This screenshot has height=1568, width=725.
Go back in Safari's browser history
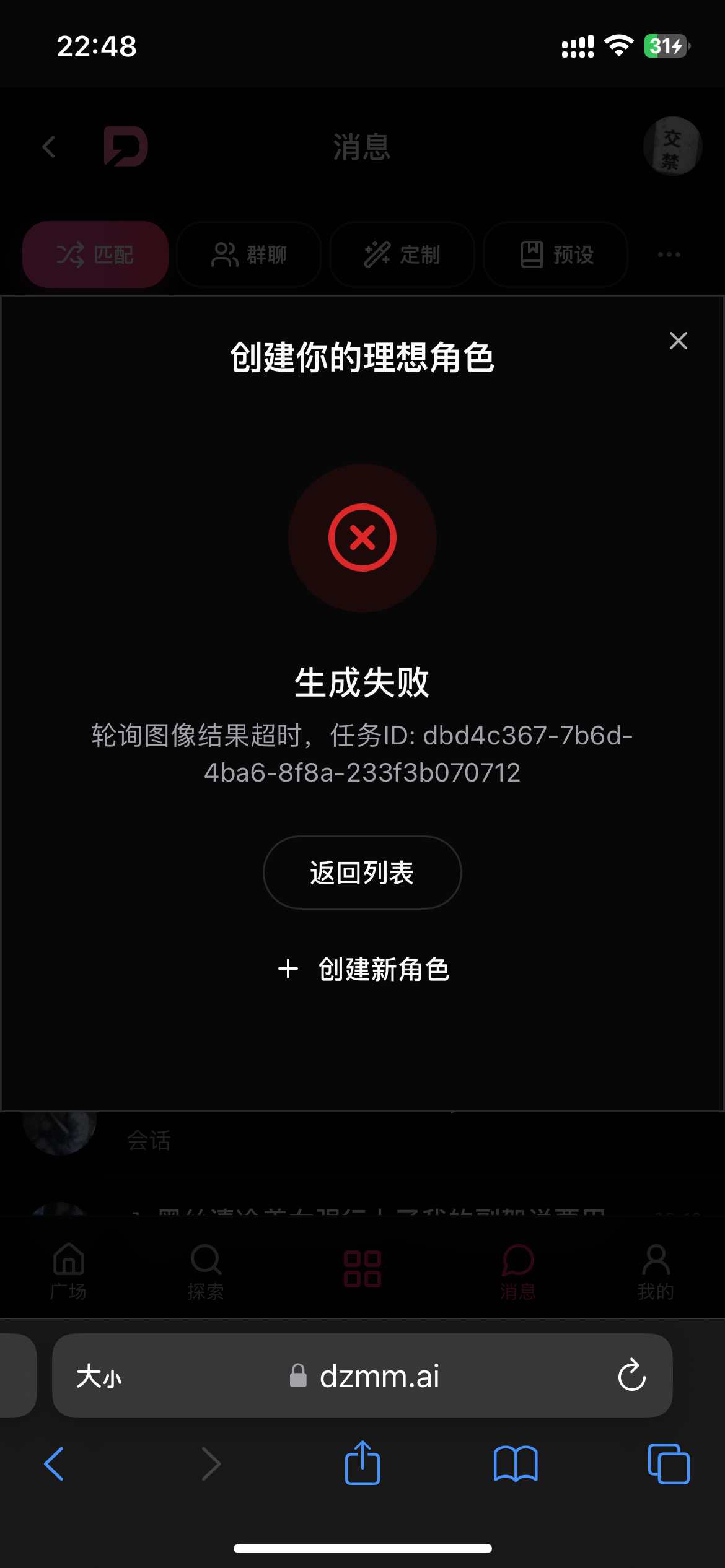coord(55,1464)
